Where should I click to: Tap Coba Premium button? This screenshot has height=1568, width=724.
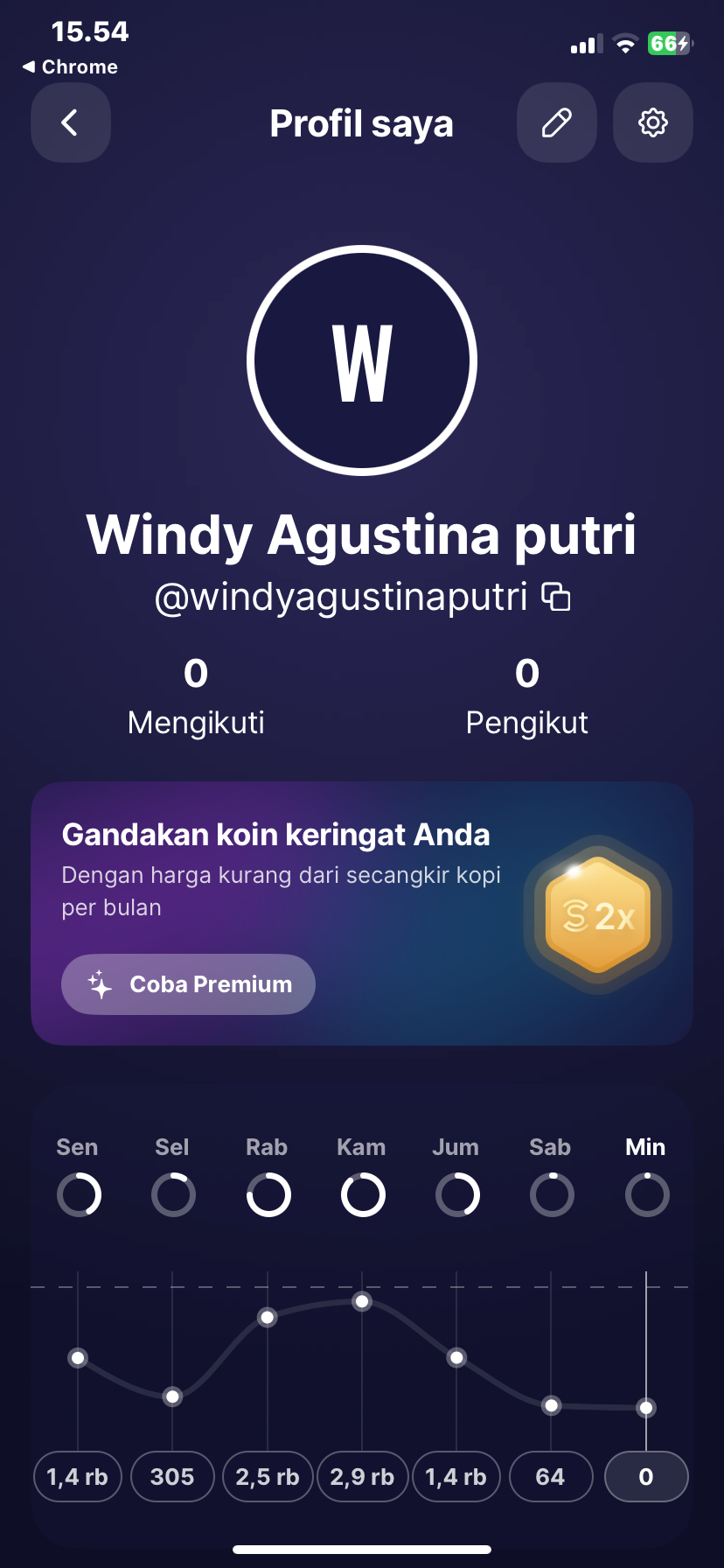(188, 984)
